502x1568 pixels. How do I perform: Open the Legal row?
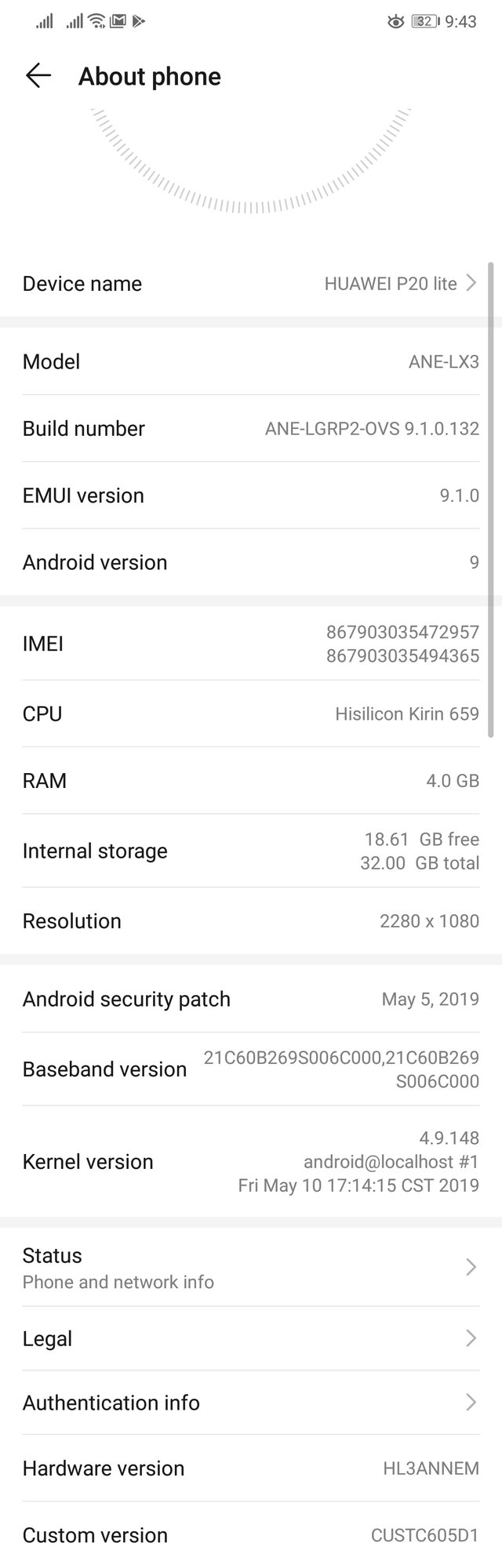point(251,1338)
